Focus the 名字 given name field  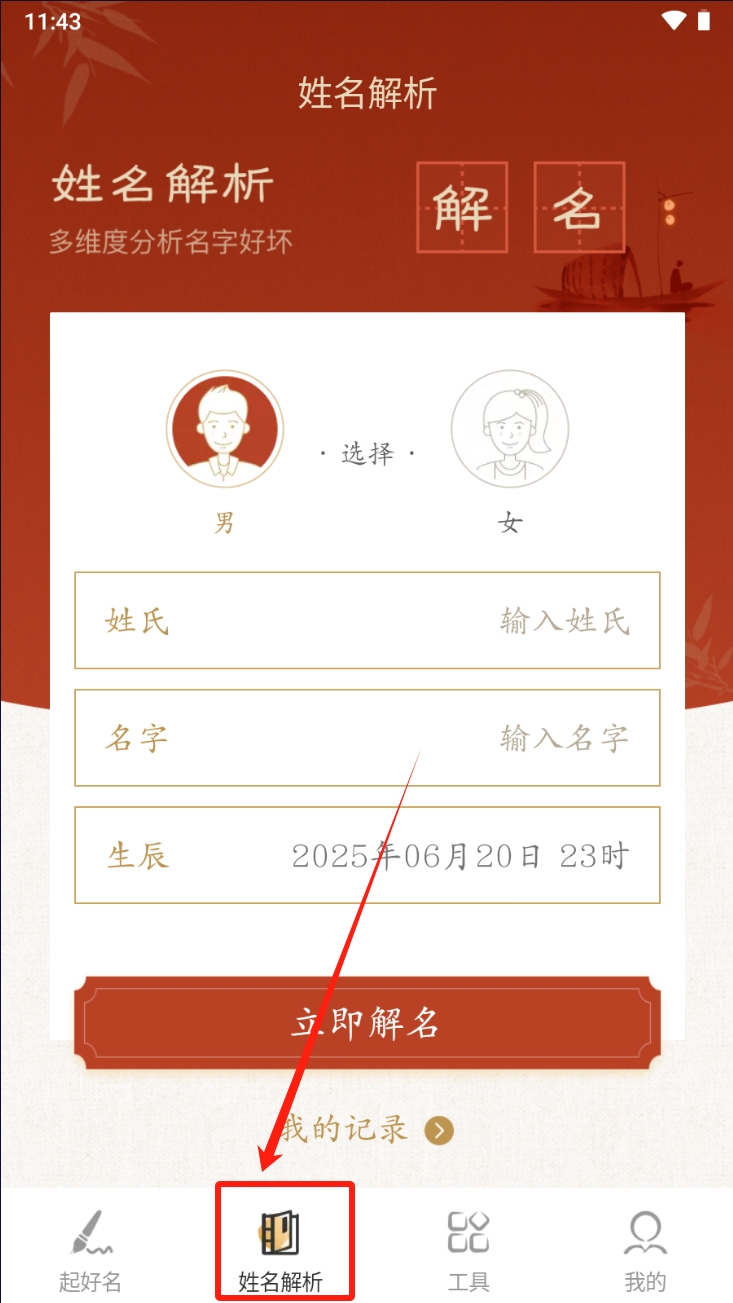click(x=367, y=738)
